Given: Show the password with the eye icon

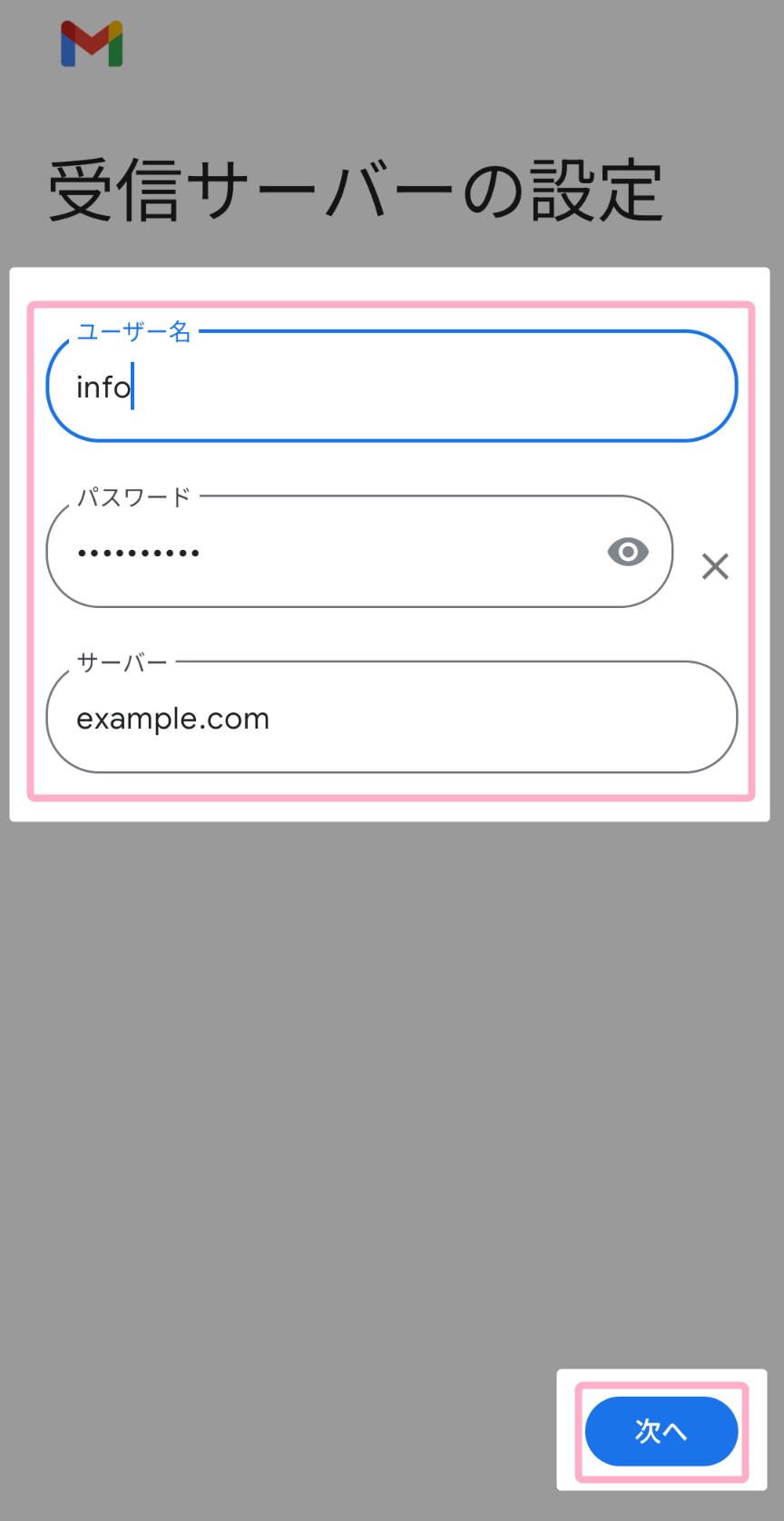Looking at the screenshot, I should click(x=627, y=552).
